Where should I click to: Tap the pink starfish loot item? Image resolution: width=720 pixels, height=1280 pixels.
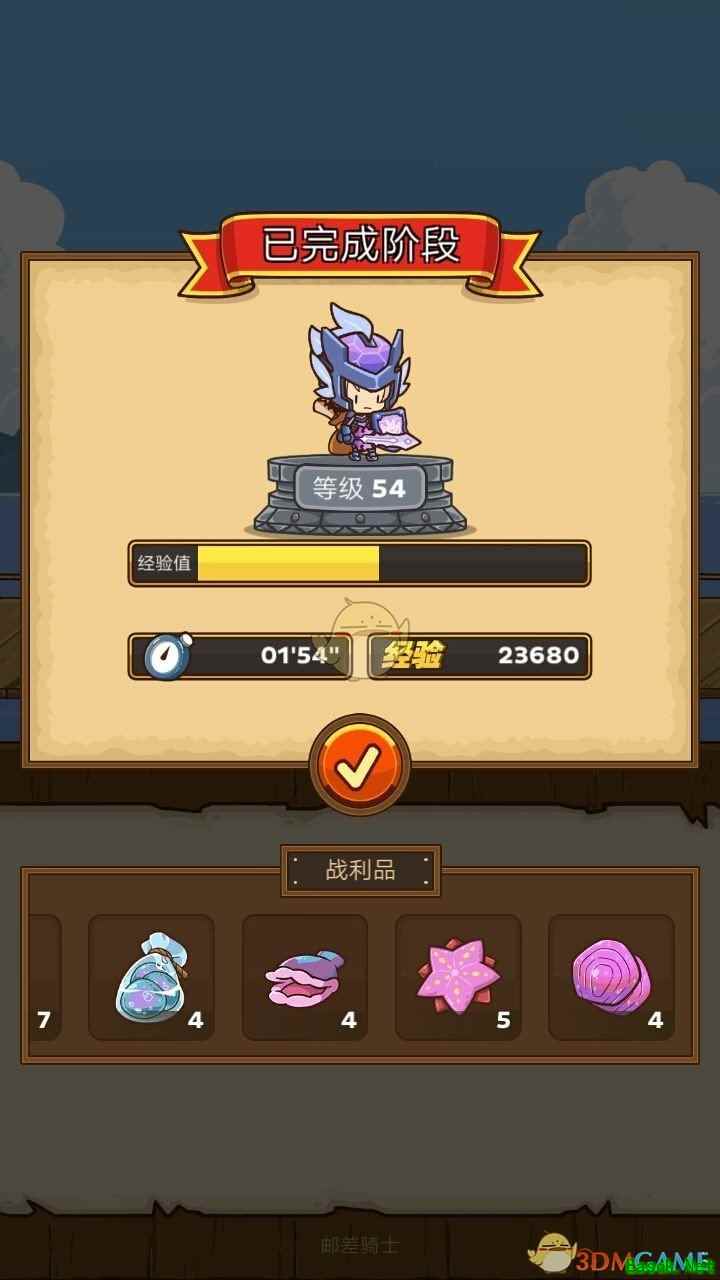(x=457, y=977)
